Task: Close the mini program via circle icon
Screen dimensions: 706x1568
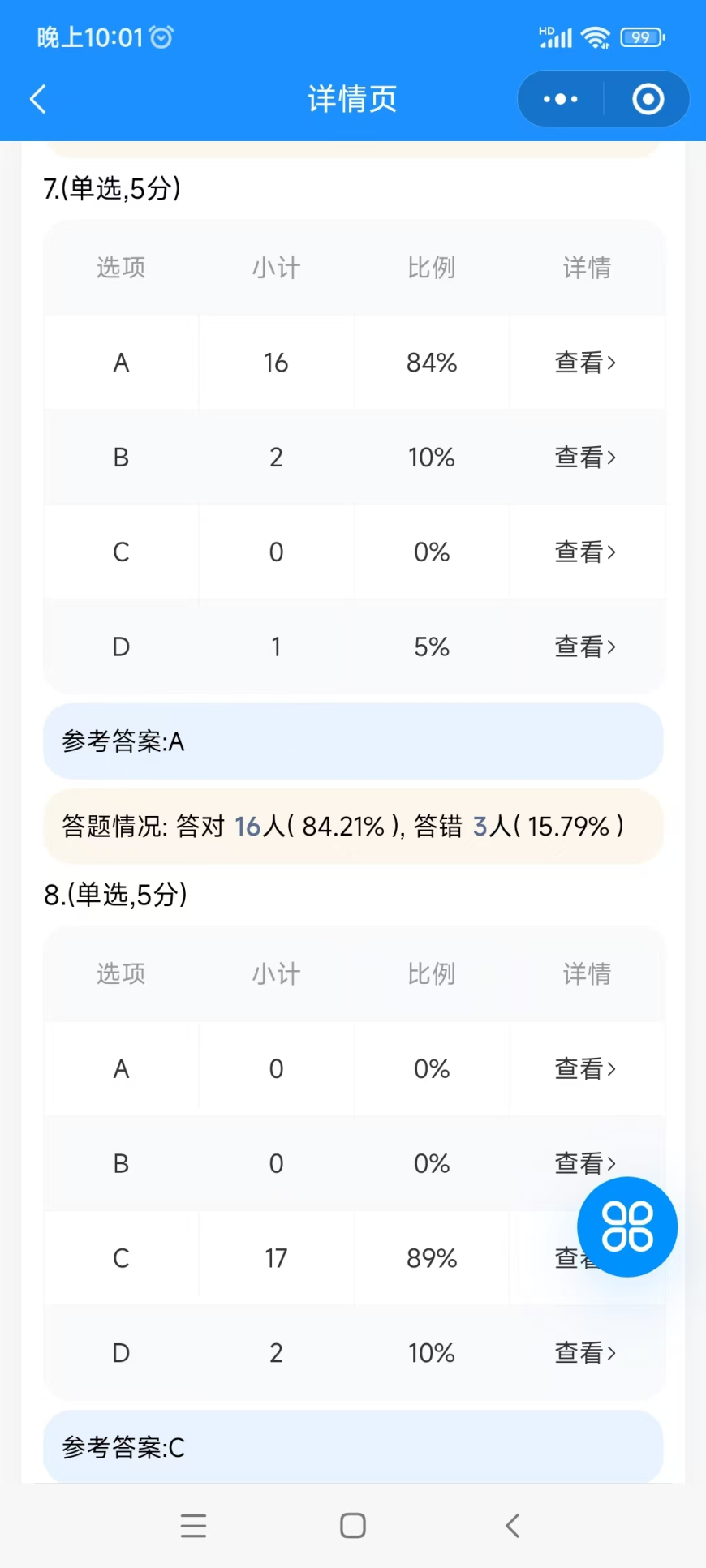Action: 648,99
